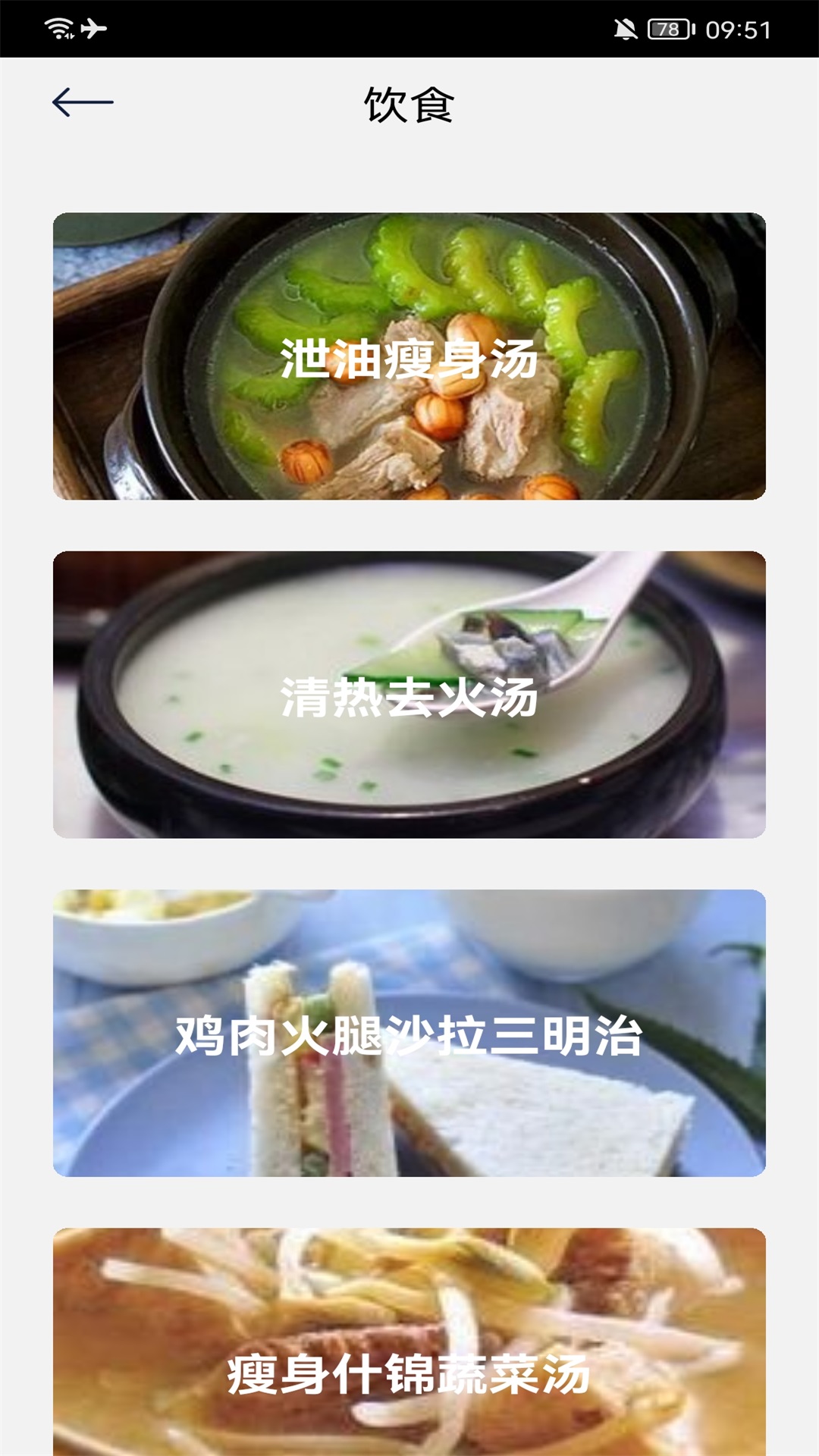Tap the white soup bowl image
Screen dimensions: 819x1456
(409, 694)
